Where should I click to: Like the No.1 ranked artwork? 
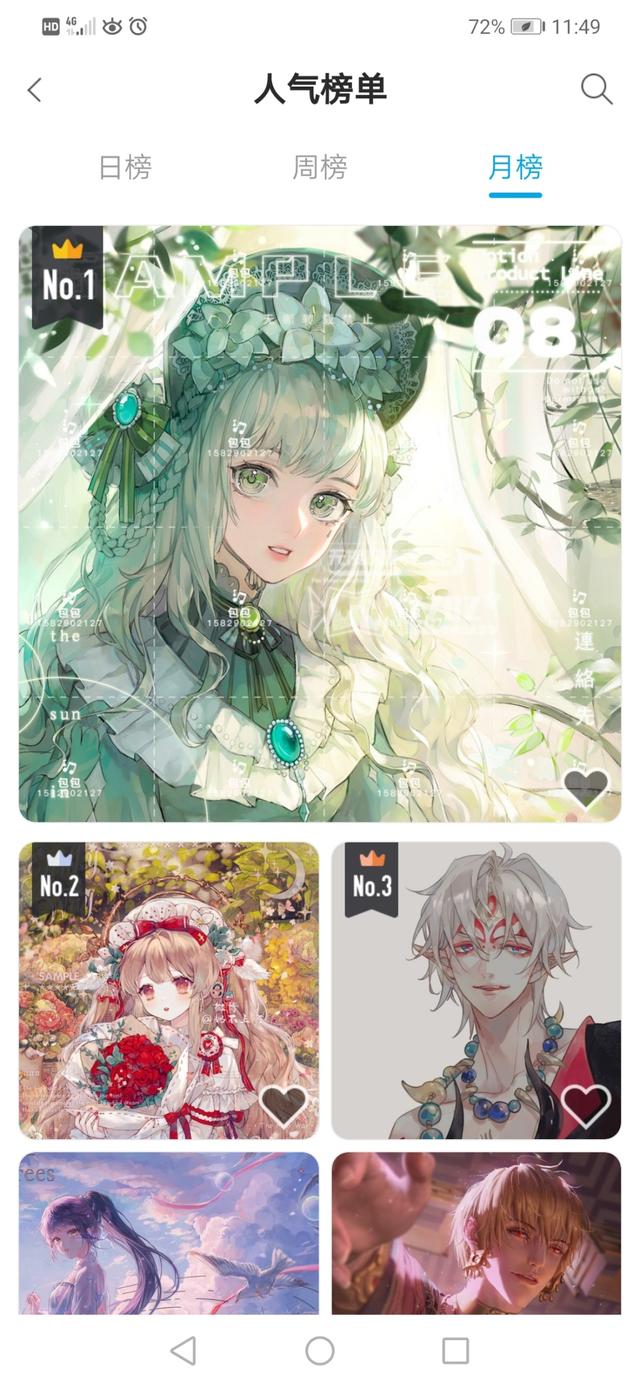point(585,789)
